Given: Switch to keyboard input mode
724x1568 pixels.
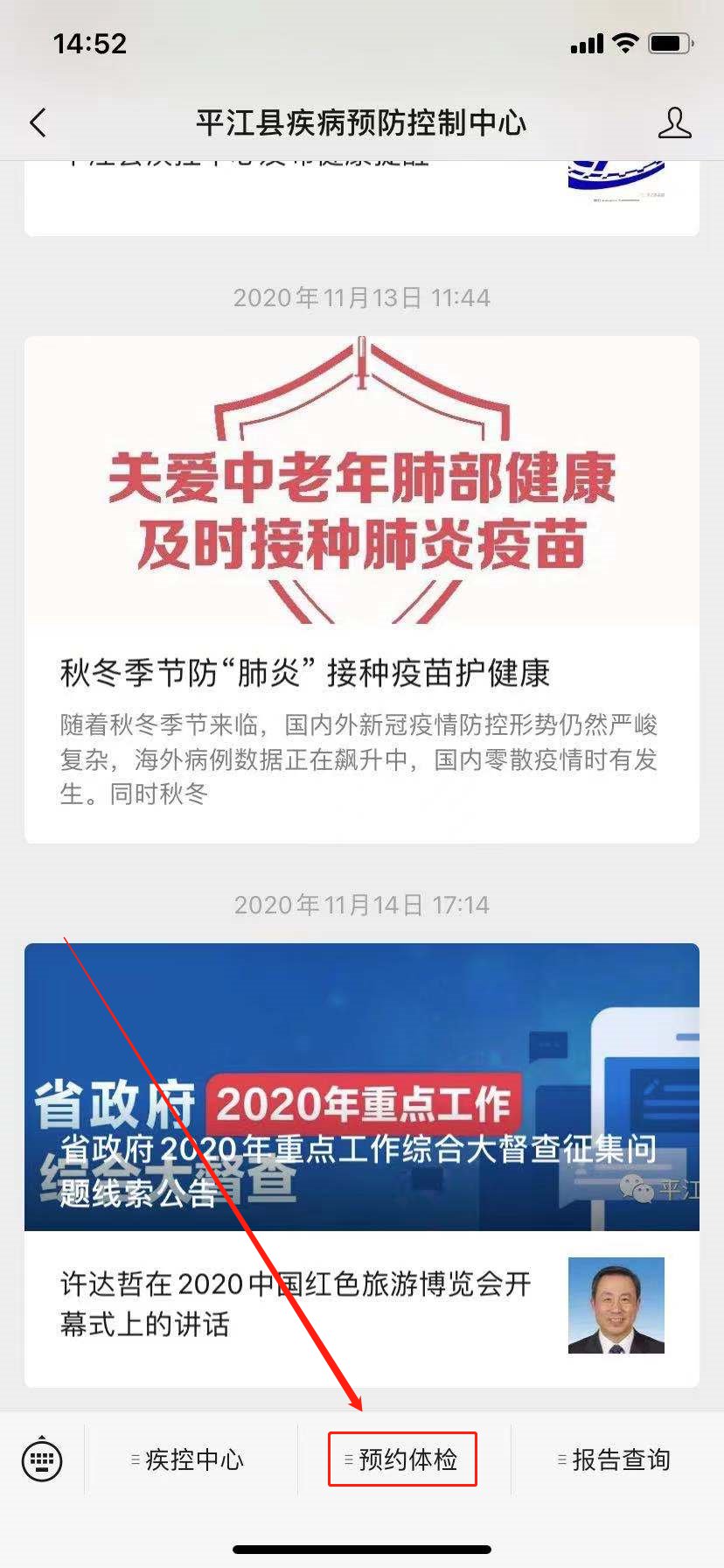Looking at the screenshot, I should point(42,1459).
